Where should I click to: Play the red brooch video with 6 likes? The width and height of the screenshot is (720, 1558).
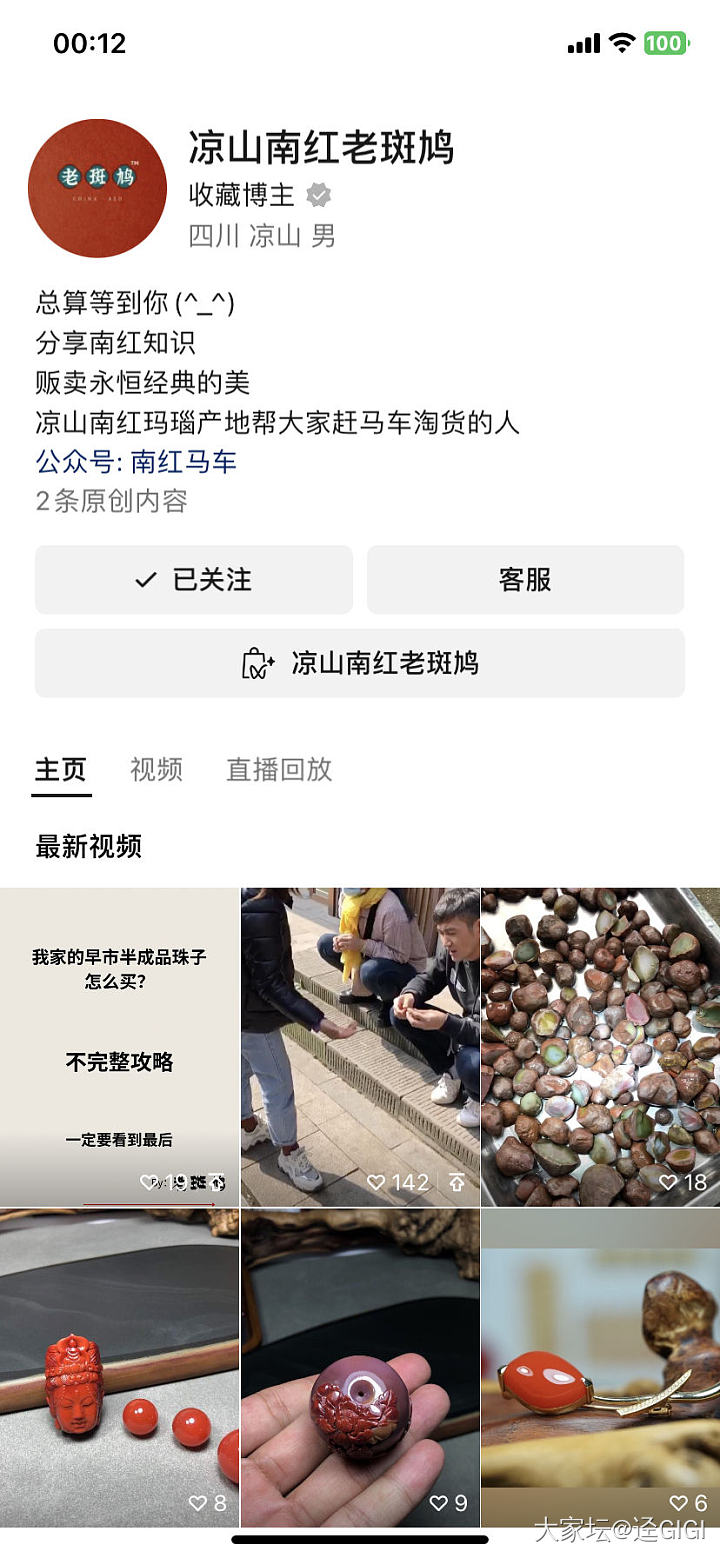(600, 1366)
